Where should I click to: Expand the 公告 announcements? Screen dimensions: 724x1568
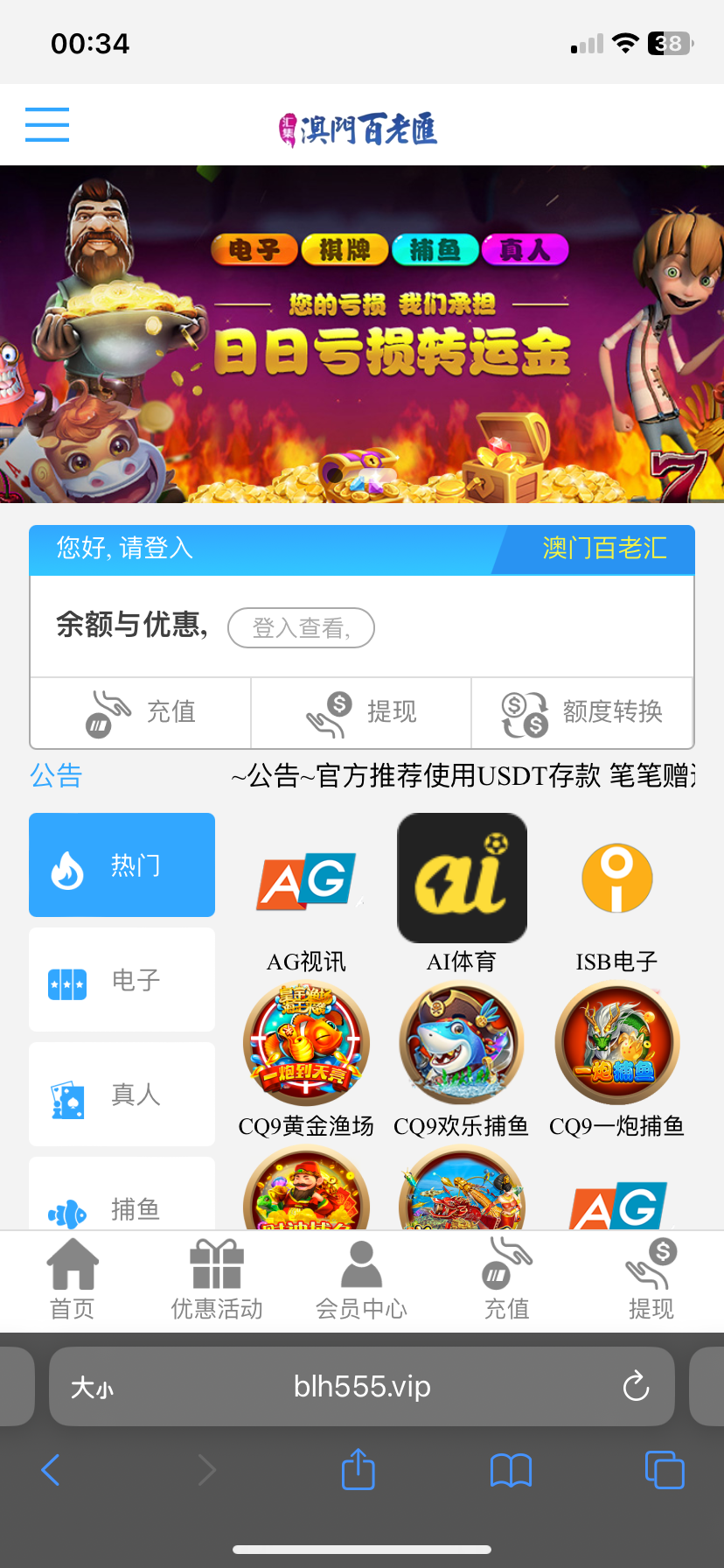(x=55, y=776)
